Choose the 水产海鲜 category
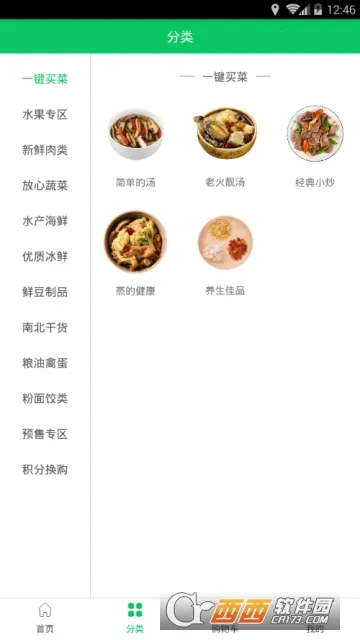The width and height of the screenshot is (360, 640). 45,221
